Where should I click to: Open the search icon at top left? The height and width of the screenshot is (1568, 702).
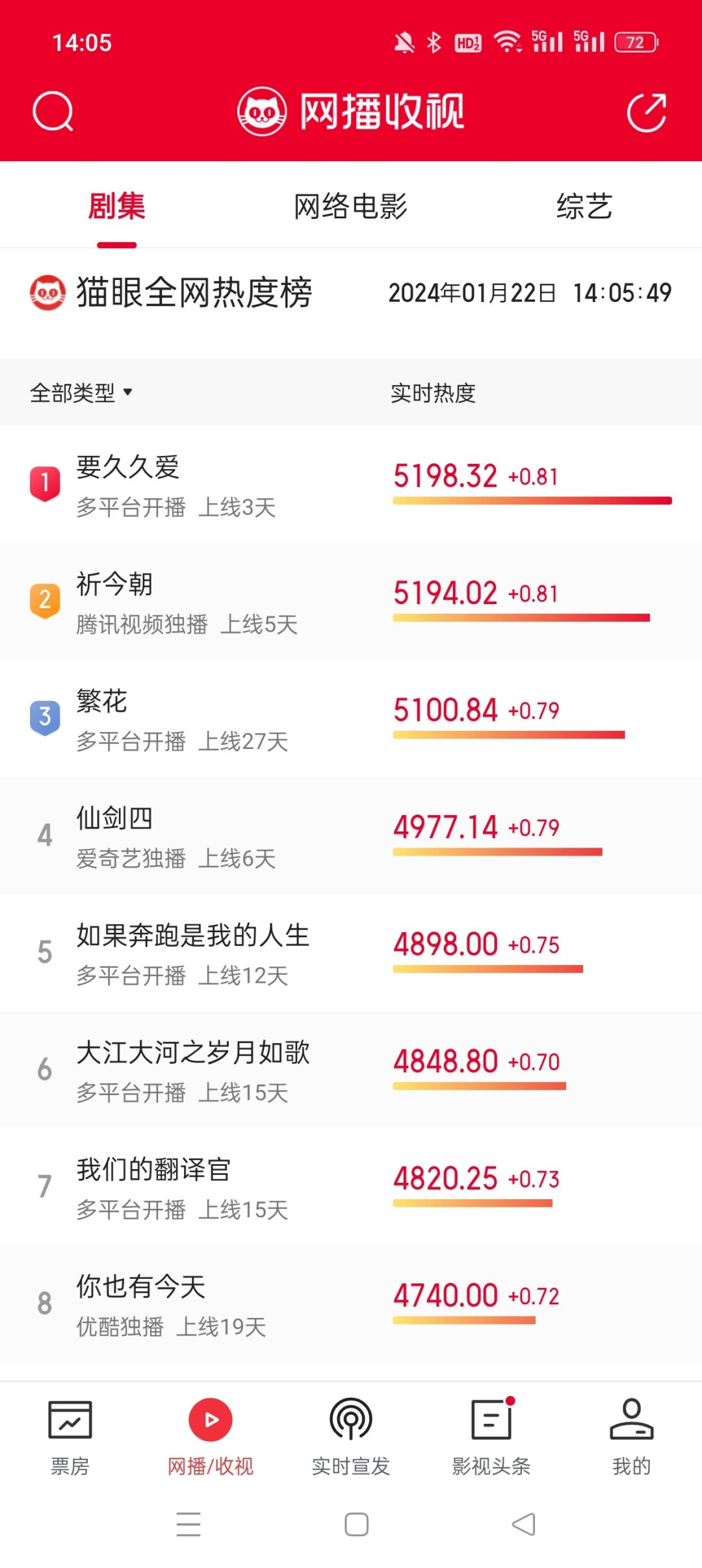52,110
